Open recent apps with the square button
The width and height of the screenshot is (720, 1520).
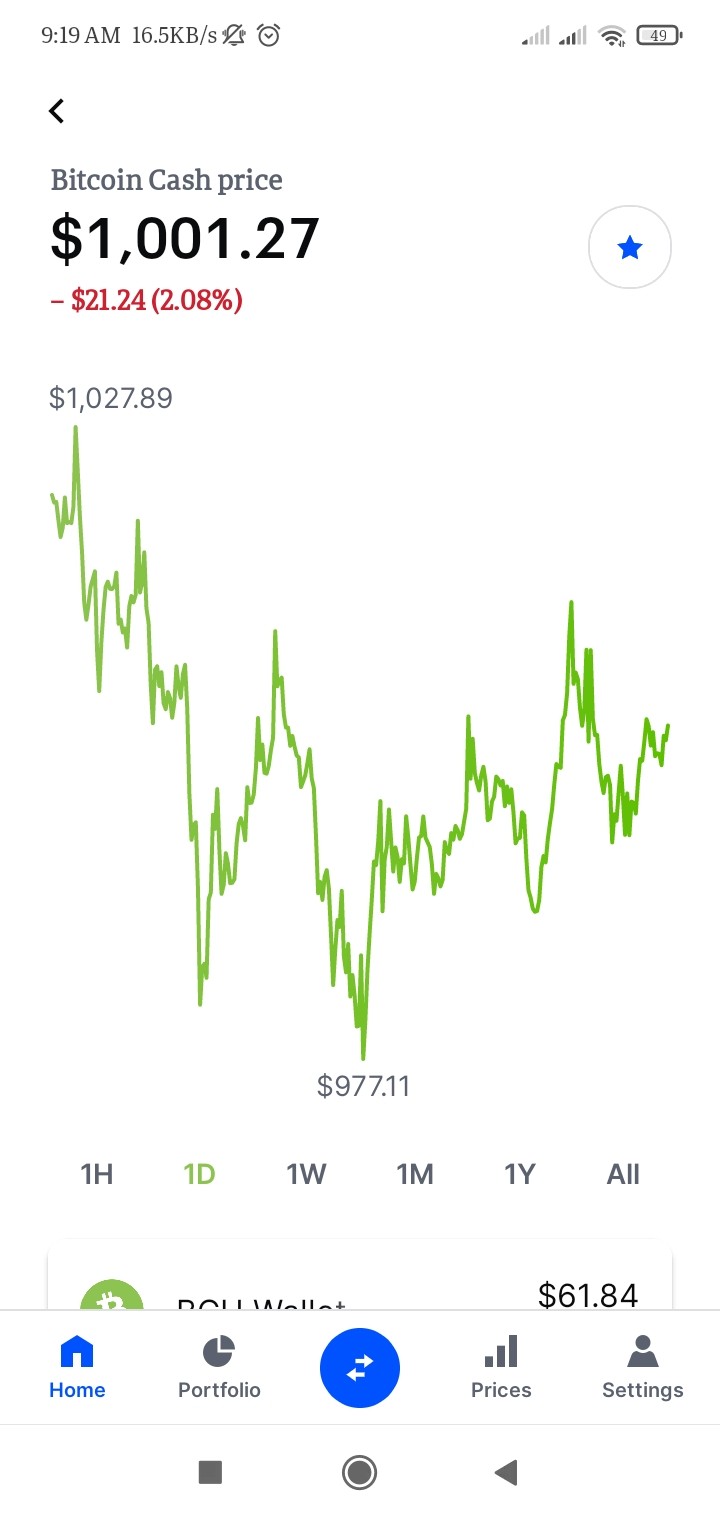click(210, 1472)
